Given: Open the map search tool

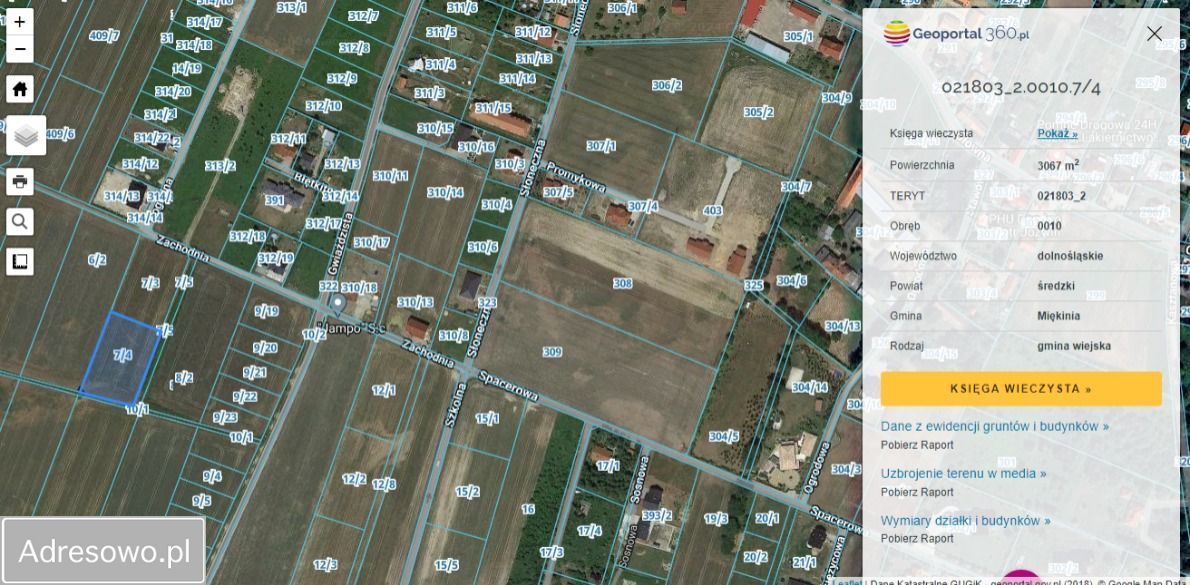Looking at the screenshot, I should 20,222.
